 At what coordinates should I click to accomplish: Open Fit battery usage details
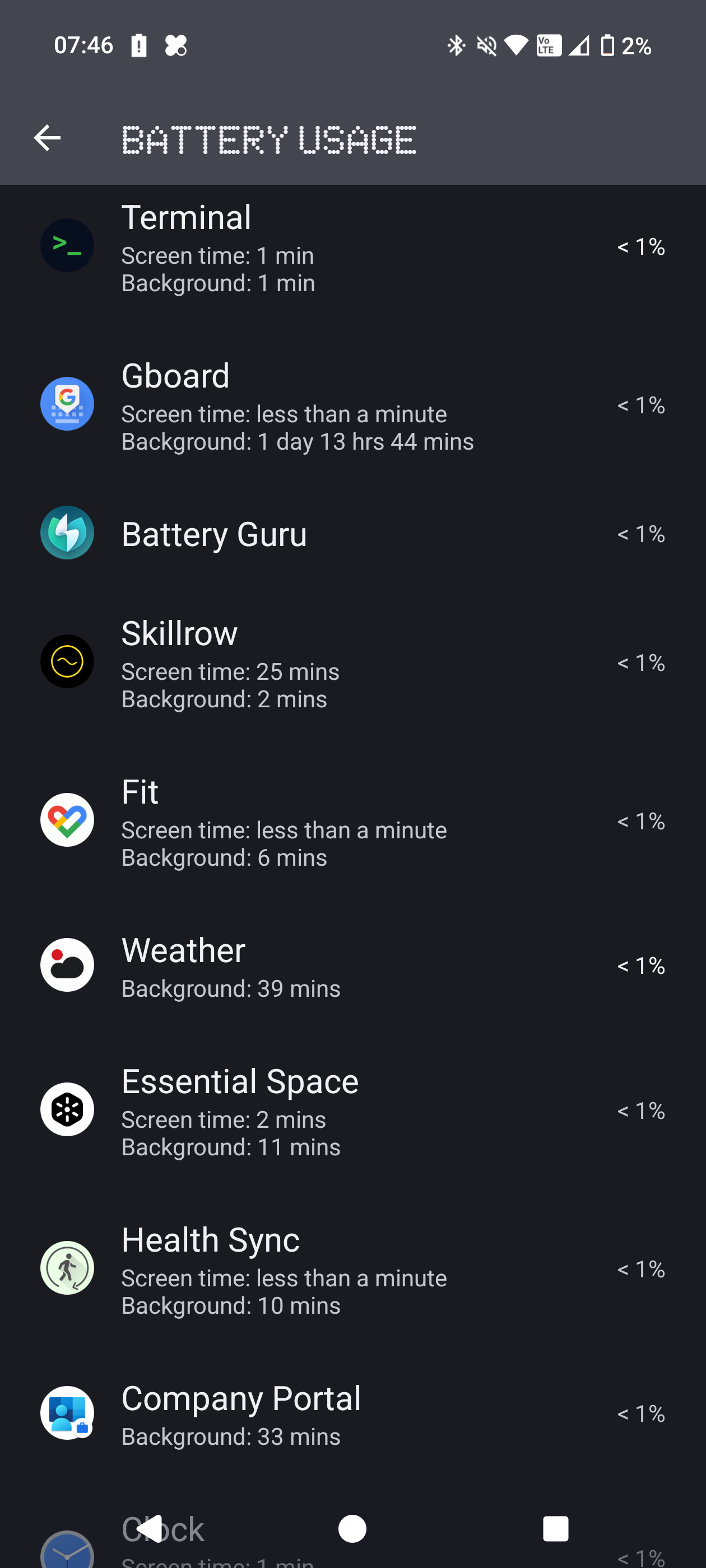(x=352, y=820)
